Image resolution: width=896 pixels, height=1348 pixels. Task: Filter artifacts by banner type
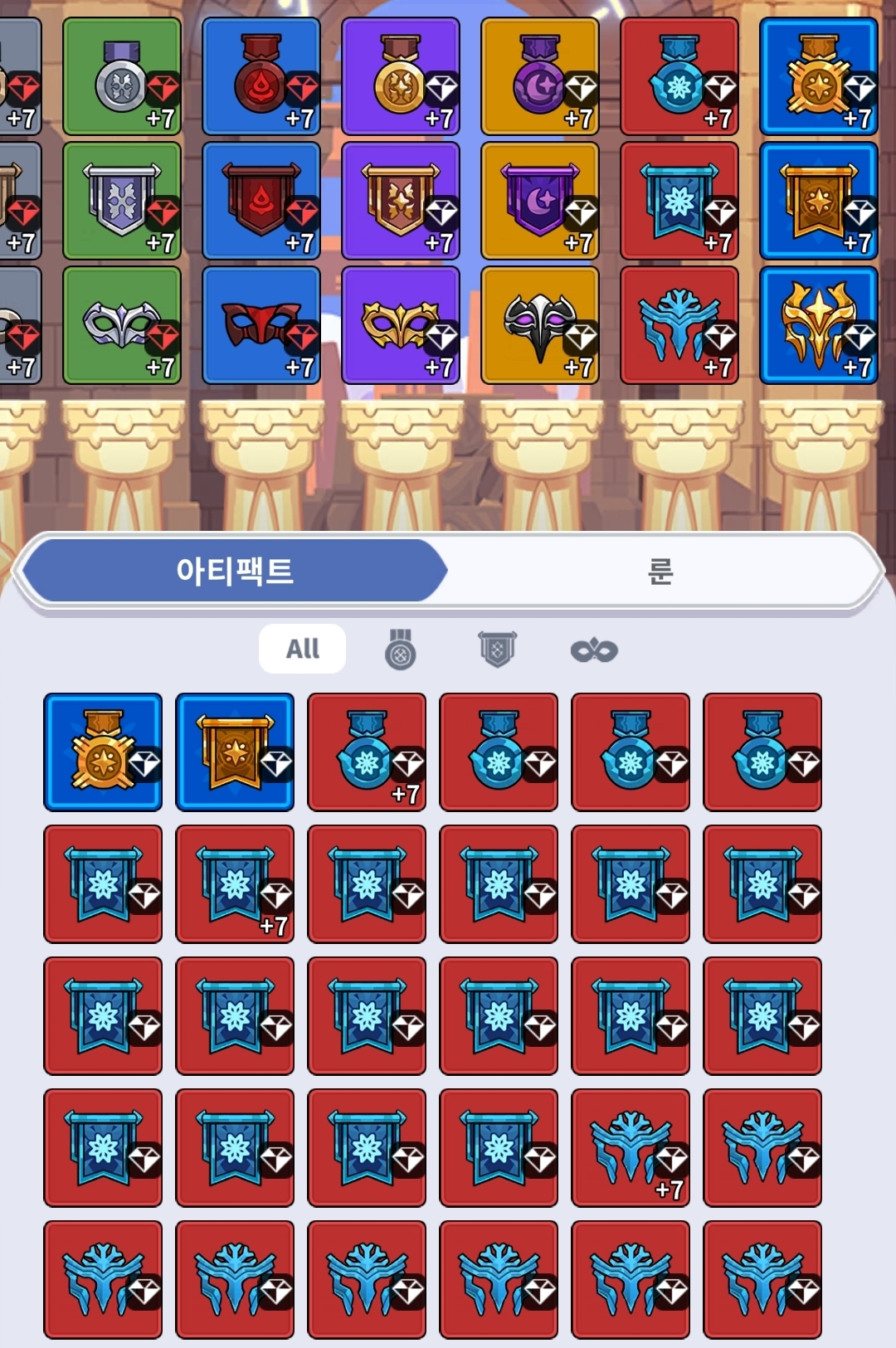497,650
